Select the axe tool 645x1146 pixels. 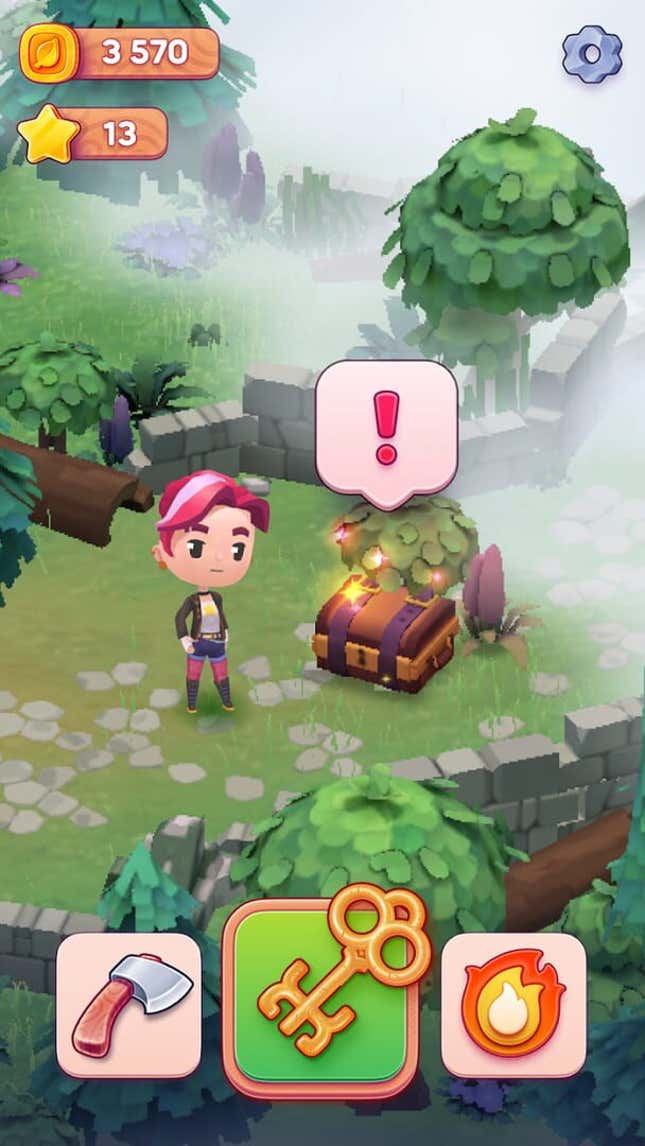[128, 1005]
